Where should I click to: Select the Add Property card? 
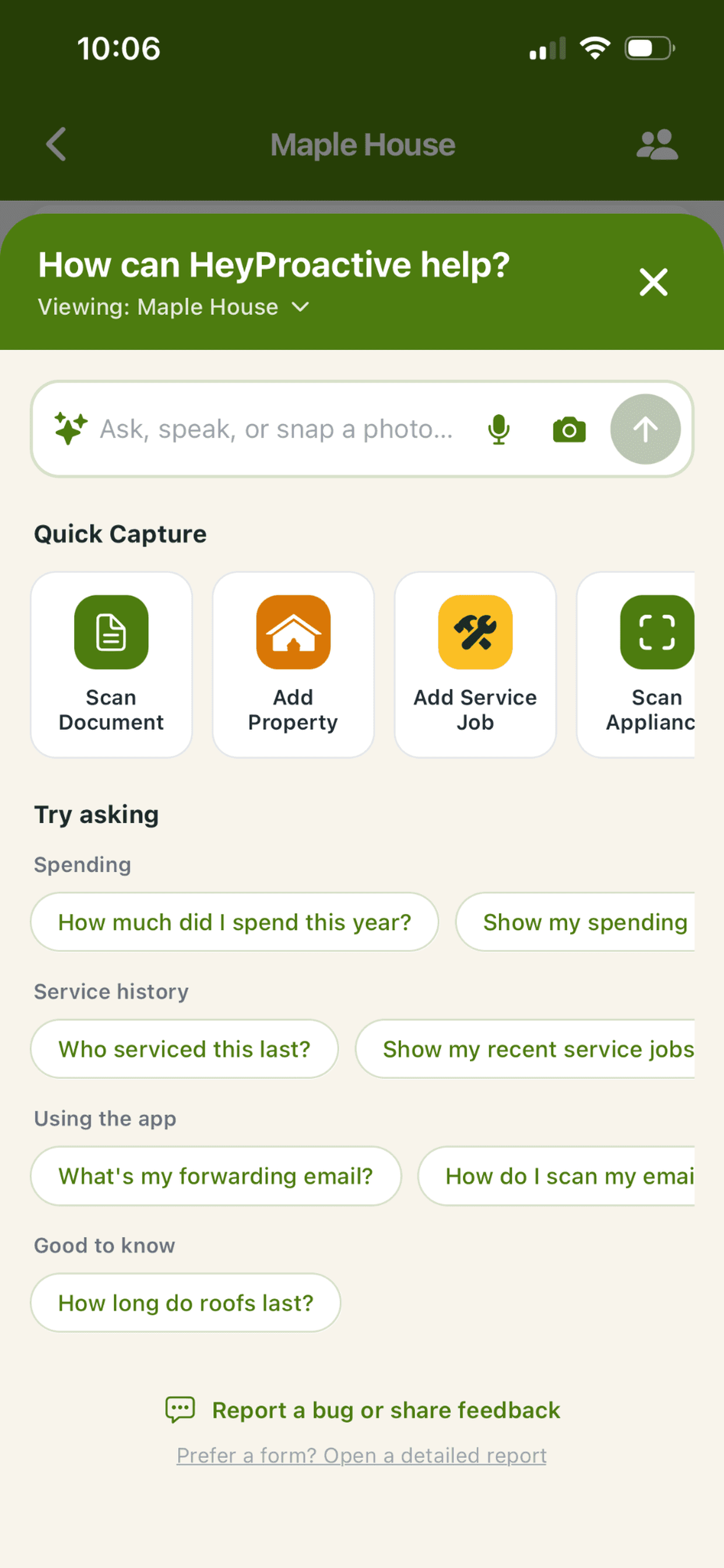(x=293, y=664)
